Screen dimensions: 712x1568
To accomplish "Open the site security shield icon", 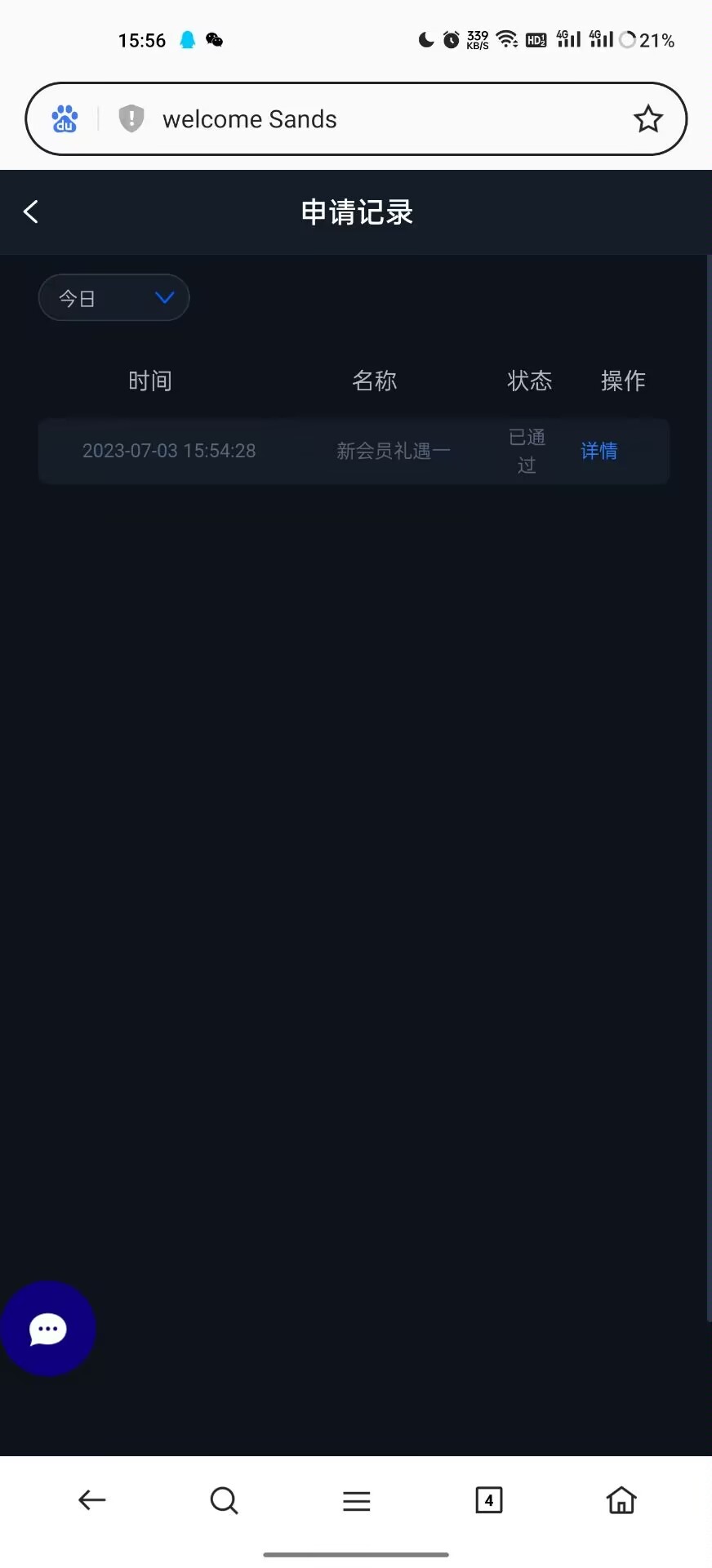I will pyautogui.click(x=131, y=118).
